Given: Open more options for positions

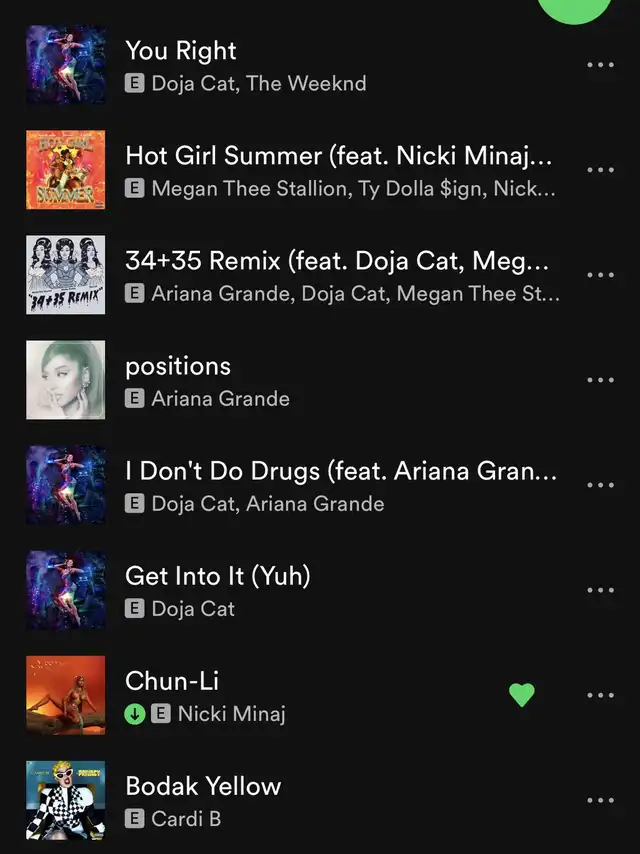Looking at the screenshot, I should (600, 380).
